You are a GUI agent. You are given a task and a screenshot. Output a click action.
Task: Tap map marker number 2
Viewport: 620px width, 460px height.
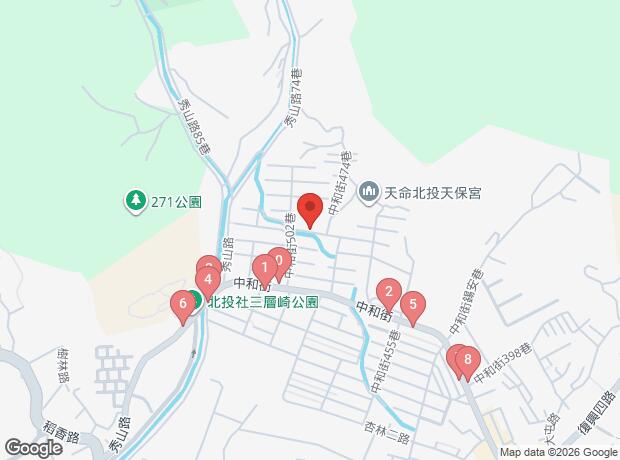[389, 292]
